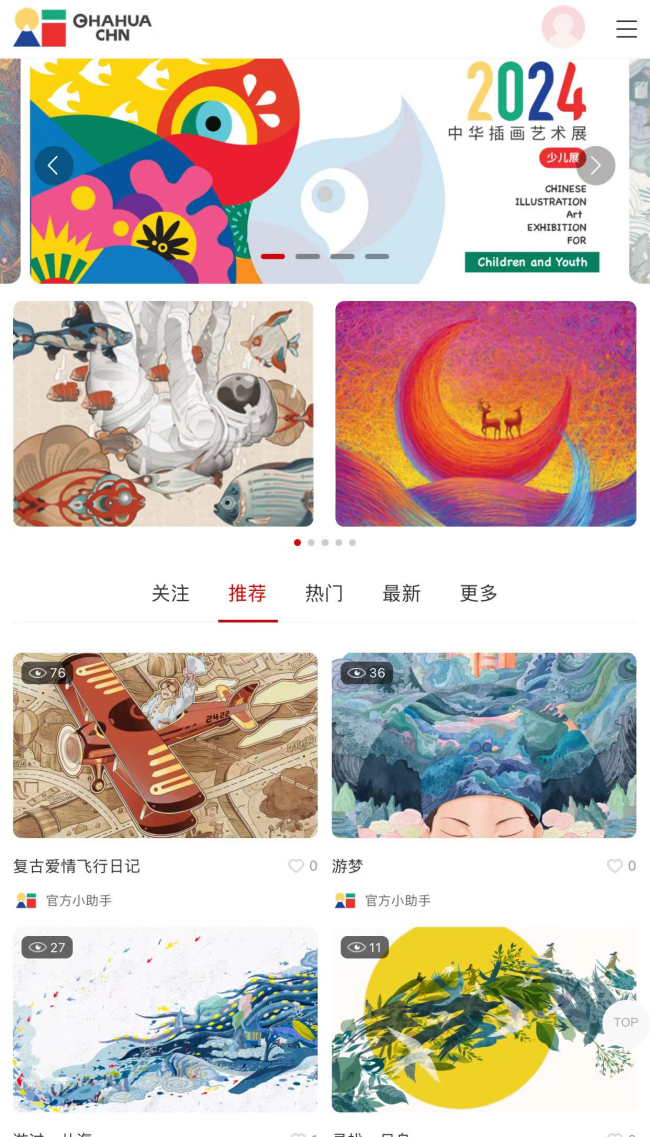650x1137 pixels.
Task: Open the 2024 中华插画艺术展 banner
Action: (x=330, y=170)
